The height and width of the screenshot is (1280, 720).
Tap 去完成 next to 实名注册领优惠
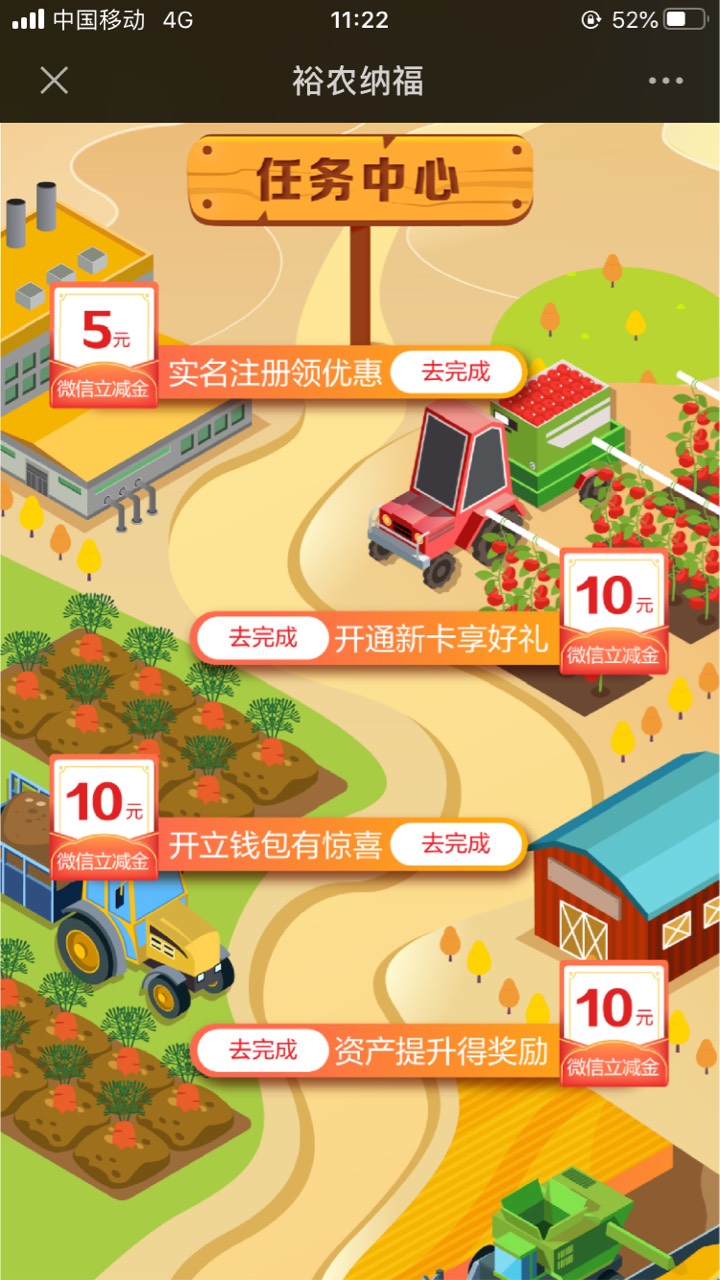pyautogui.click(x=456, y=373)
